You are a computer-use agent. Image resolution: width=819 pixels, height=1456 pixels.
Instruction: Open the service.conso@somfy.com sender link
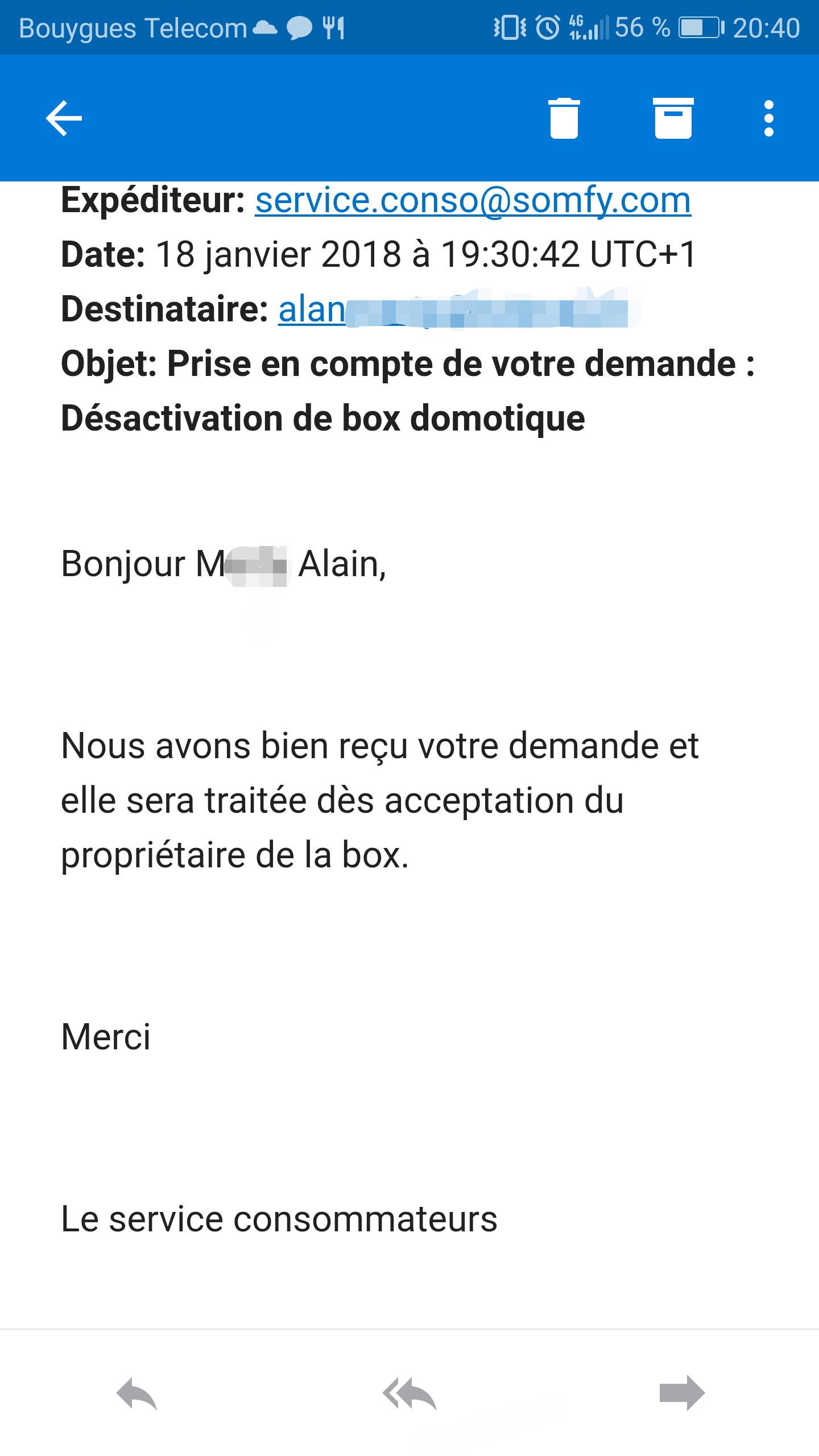tap(473, 200)
